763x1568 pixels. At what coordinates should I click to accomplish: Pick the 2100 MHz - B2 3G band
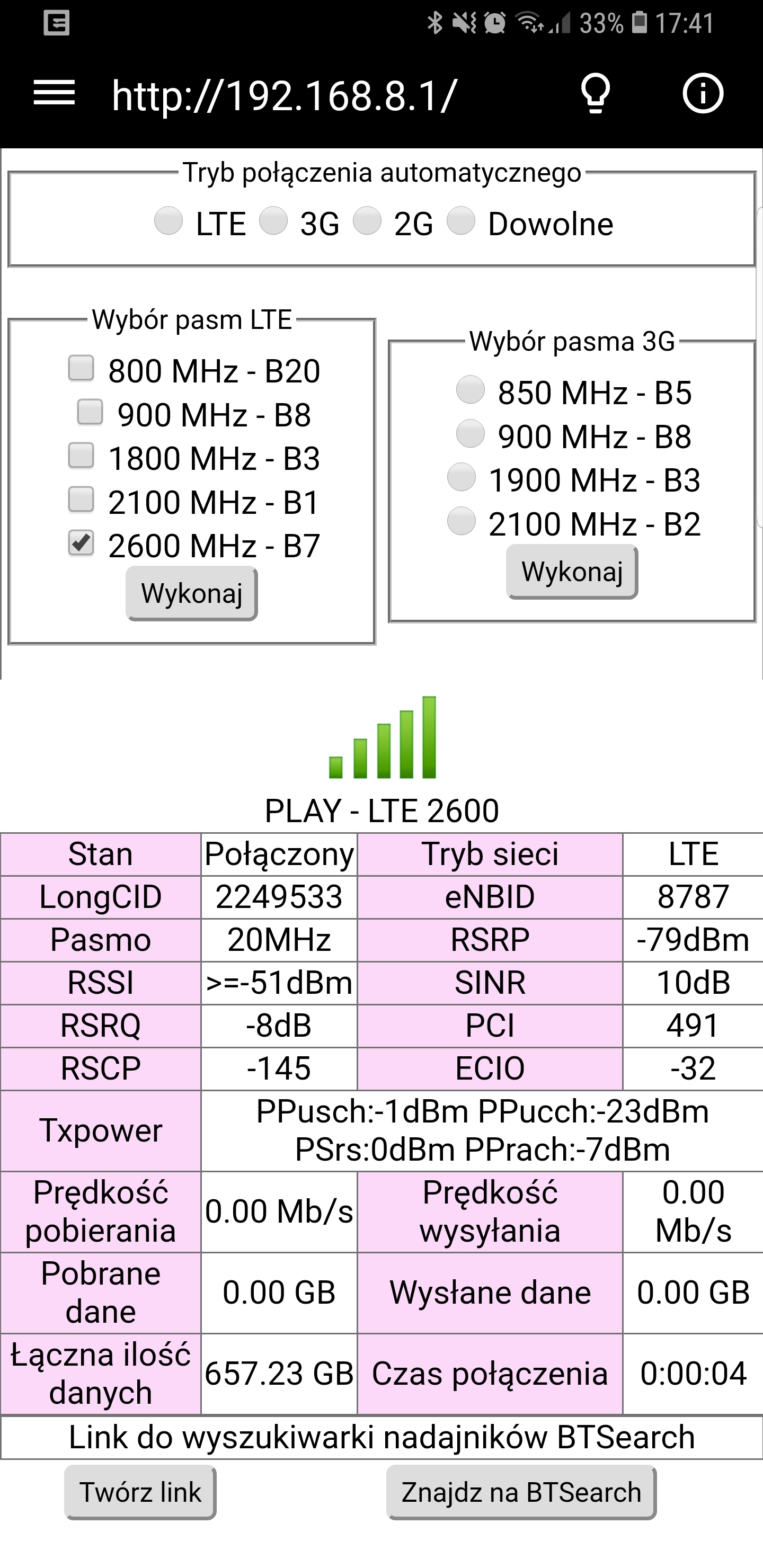462,521
